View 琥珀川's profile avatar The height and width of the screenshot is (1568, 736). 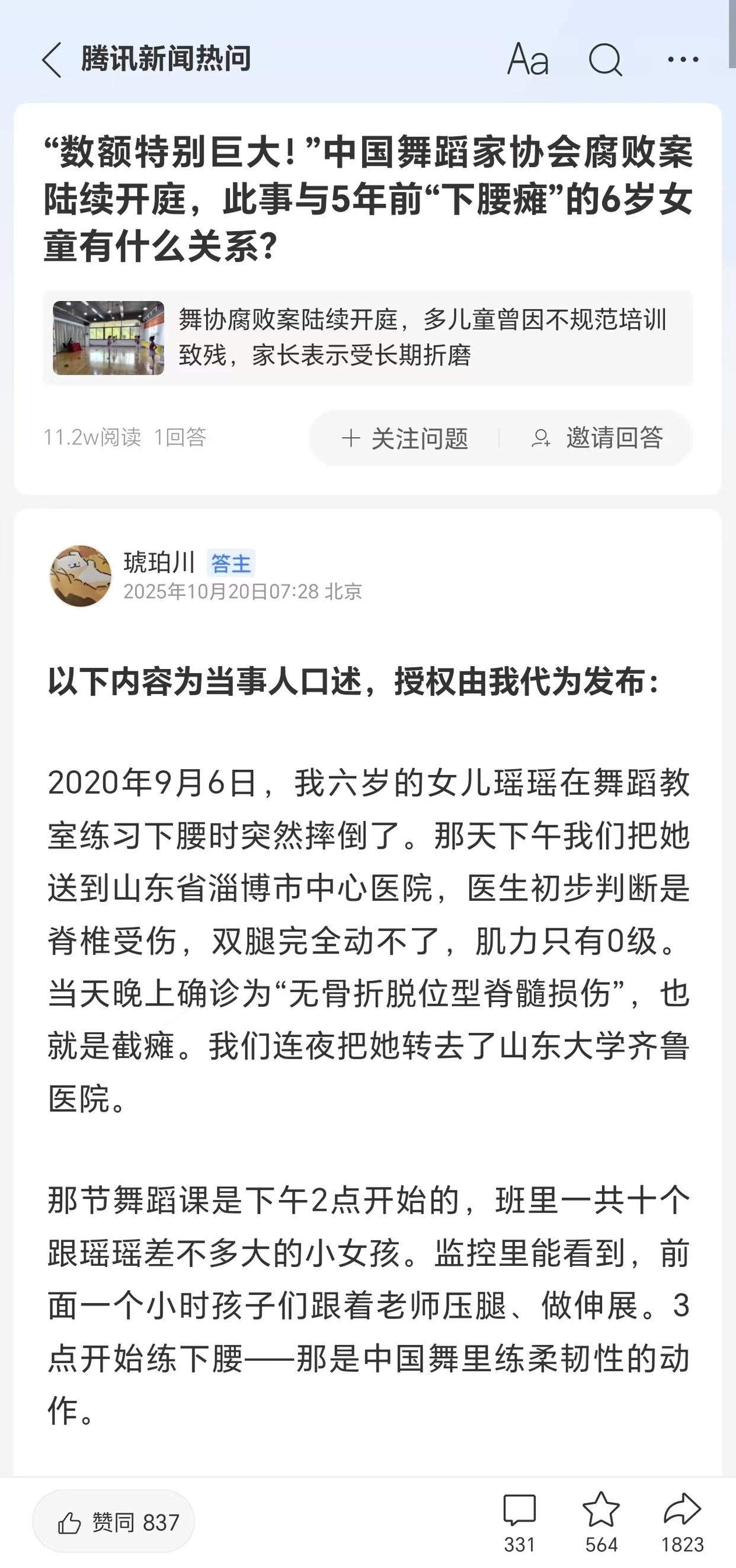pos(81,576)
